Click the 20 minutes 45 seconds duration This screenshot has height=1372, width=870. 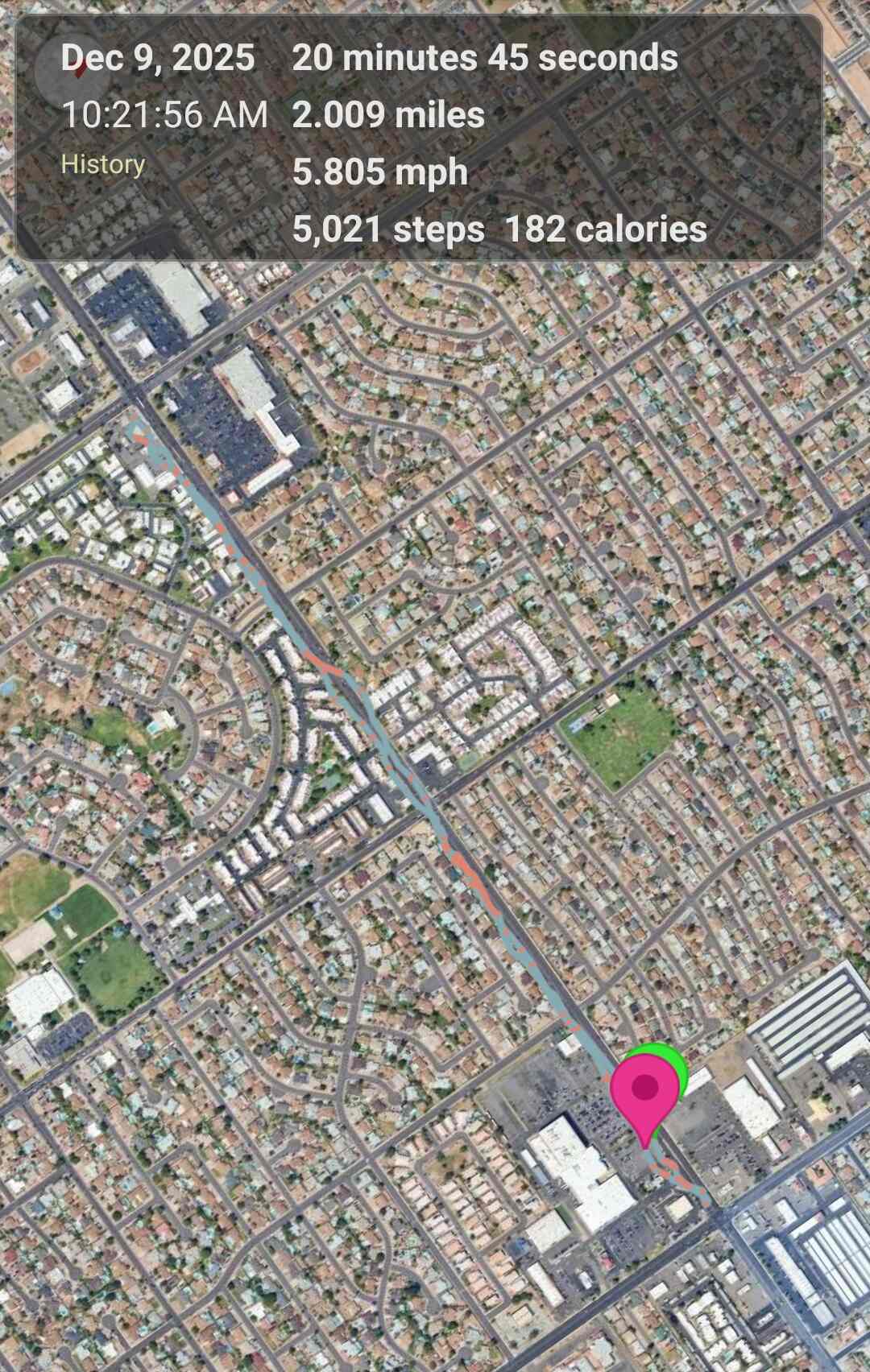click(484, 58)
